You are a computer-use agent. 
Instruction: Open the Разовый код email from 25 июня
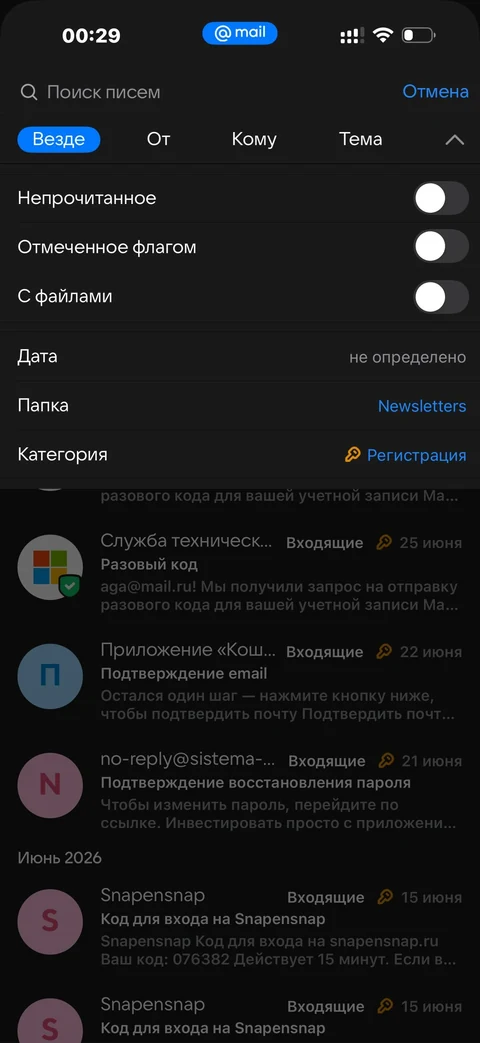click(x=240, y=572)
